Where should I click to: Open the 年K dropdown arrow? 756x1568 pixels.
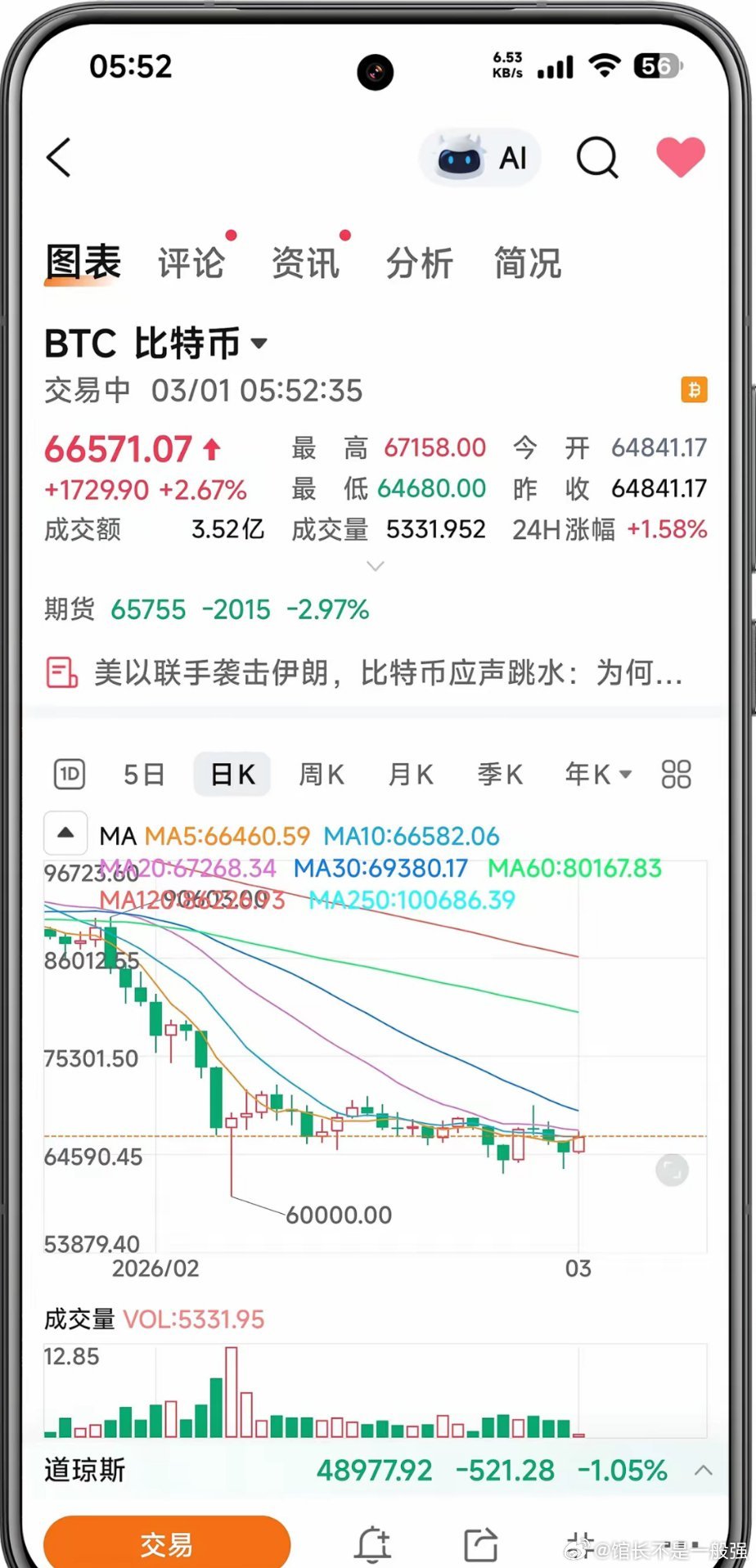(623, 775)
